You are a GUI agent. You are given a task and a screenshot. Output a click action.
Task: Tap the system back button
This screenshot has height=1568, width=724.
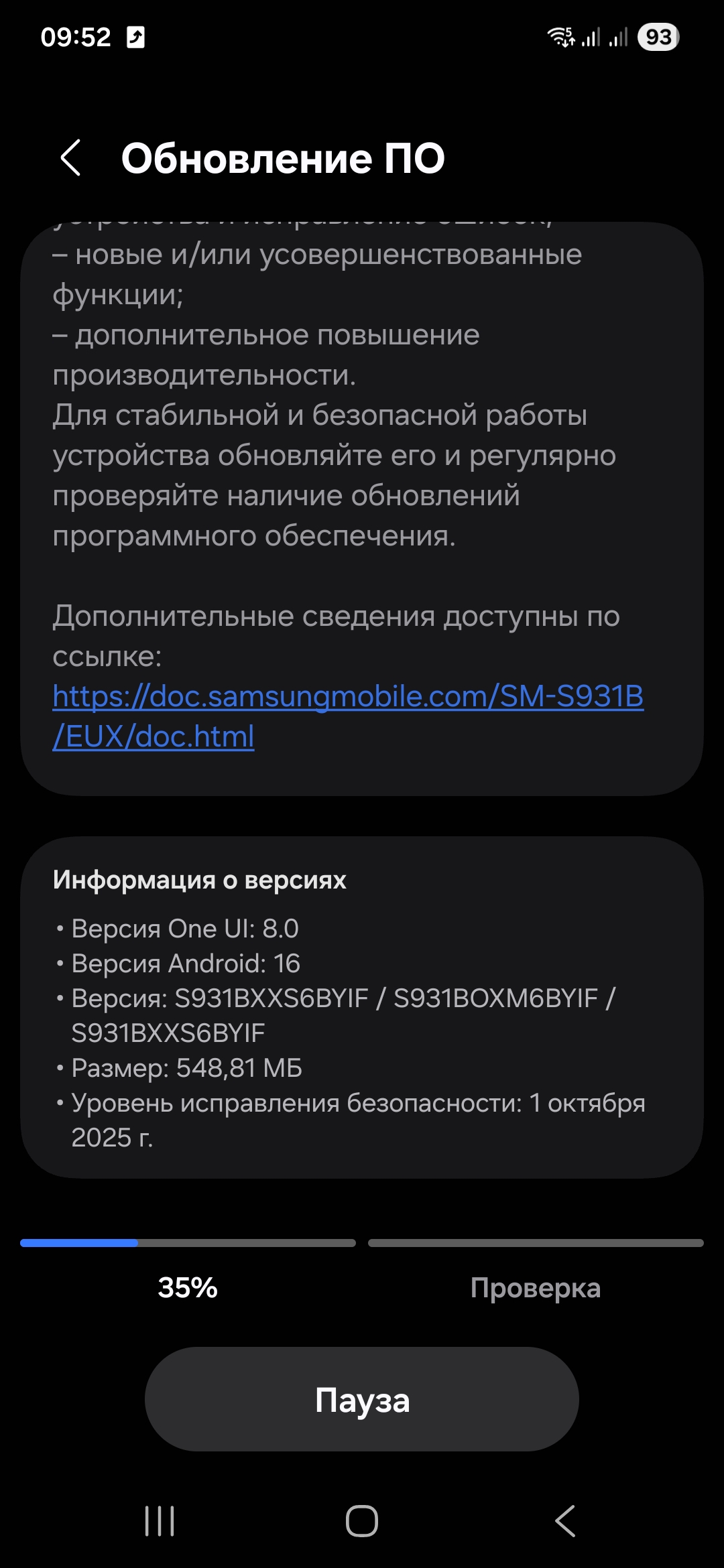(565, 1521)
